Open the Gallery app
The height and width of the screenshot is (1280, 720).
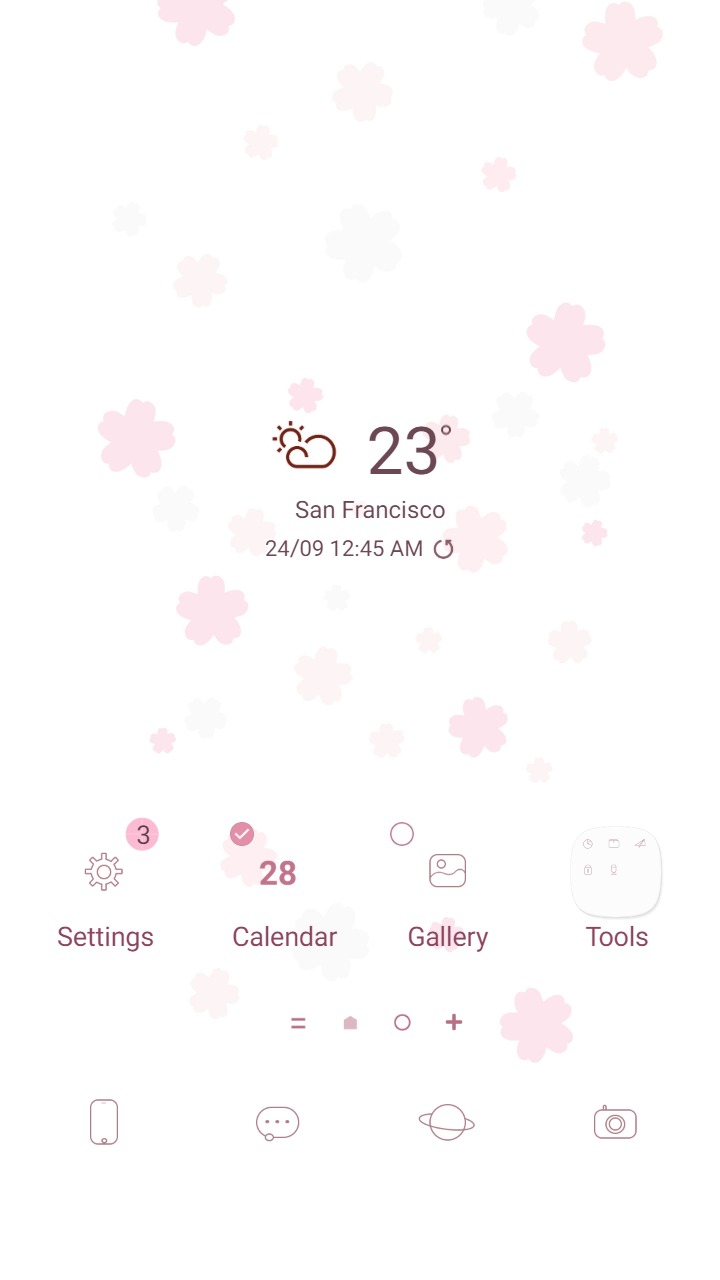(447, 870)
